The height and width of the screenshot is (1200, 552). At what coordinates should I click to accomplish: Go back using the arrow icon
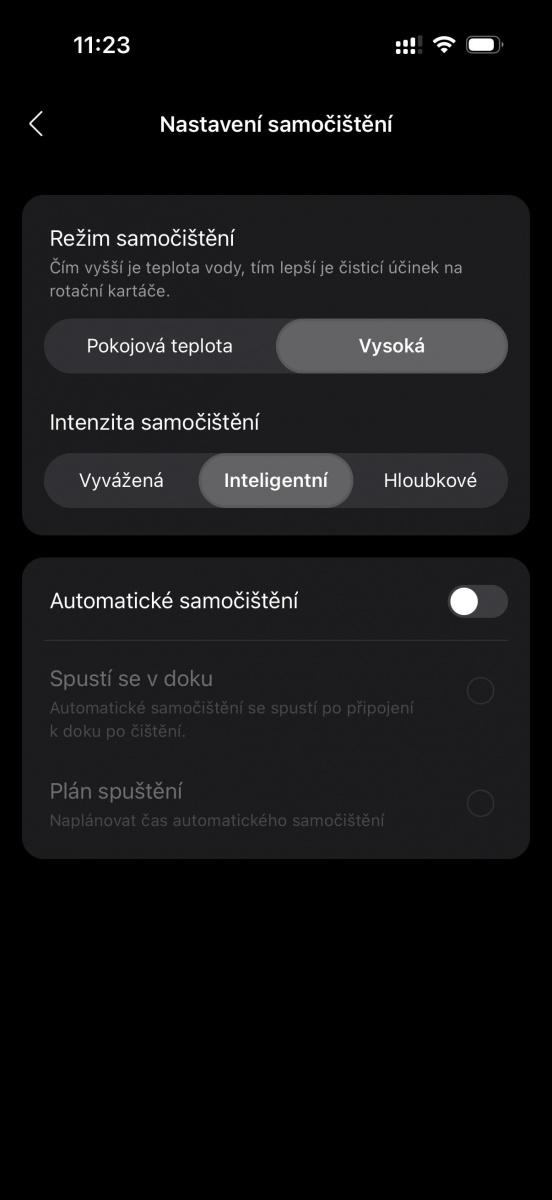(x=36, y=124)
